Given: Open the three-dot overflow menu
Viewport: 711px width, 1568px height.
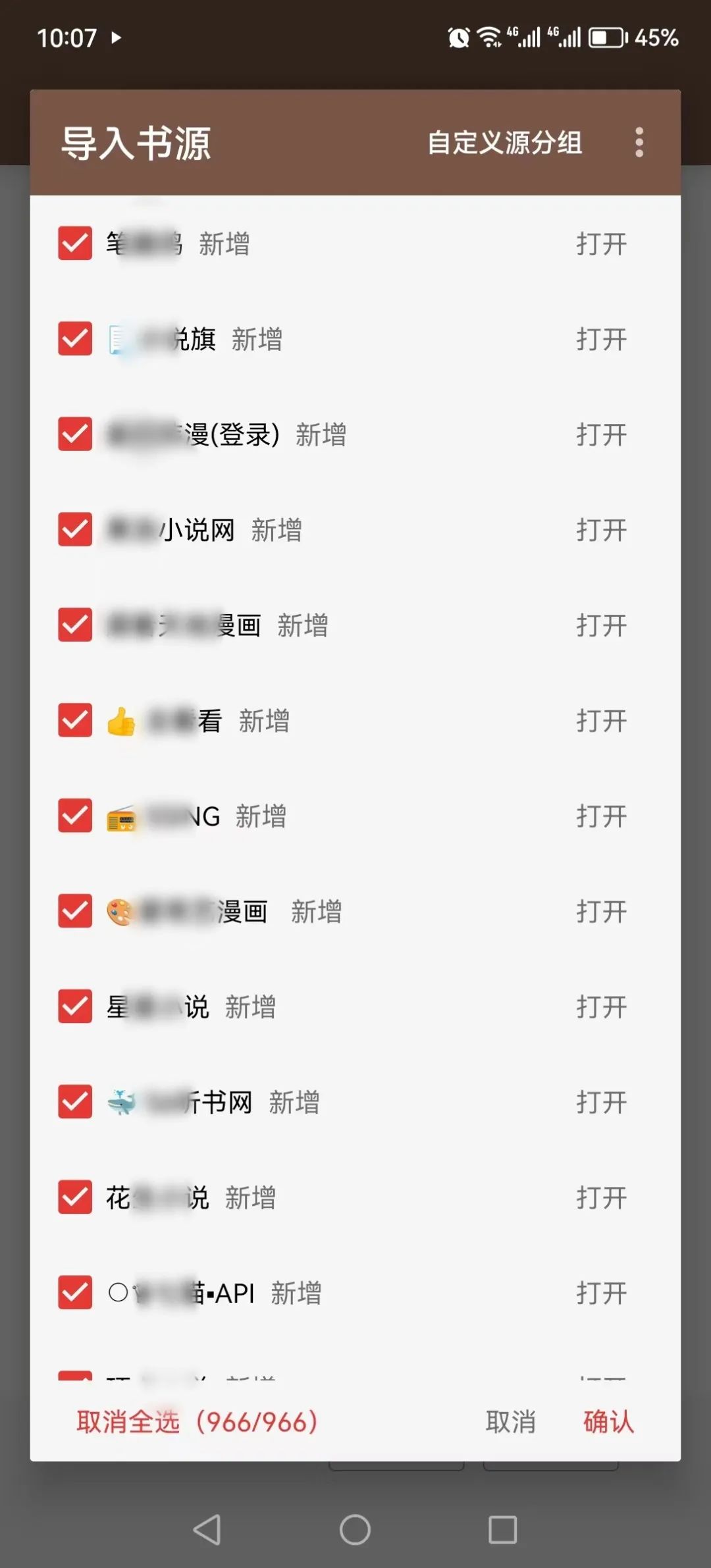Looking at the screenshot, I should (x=639, y=142).
